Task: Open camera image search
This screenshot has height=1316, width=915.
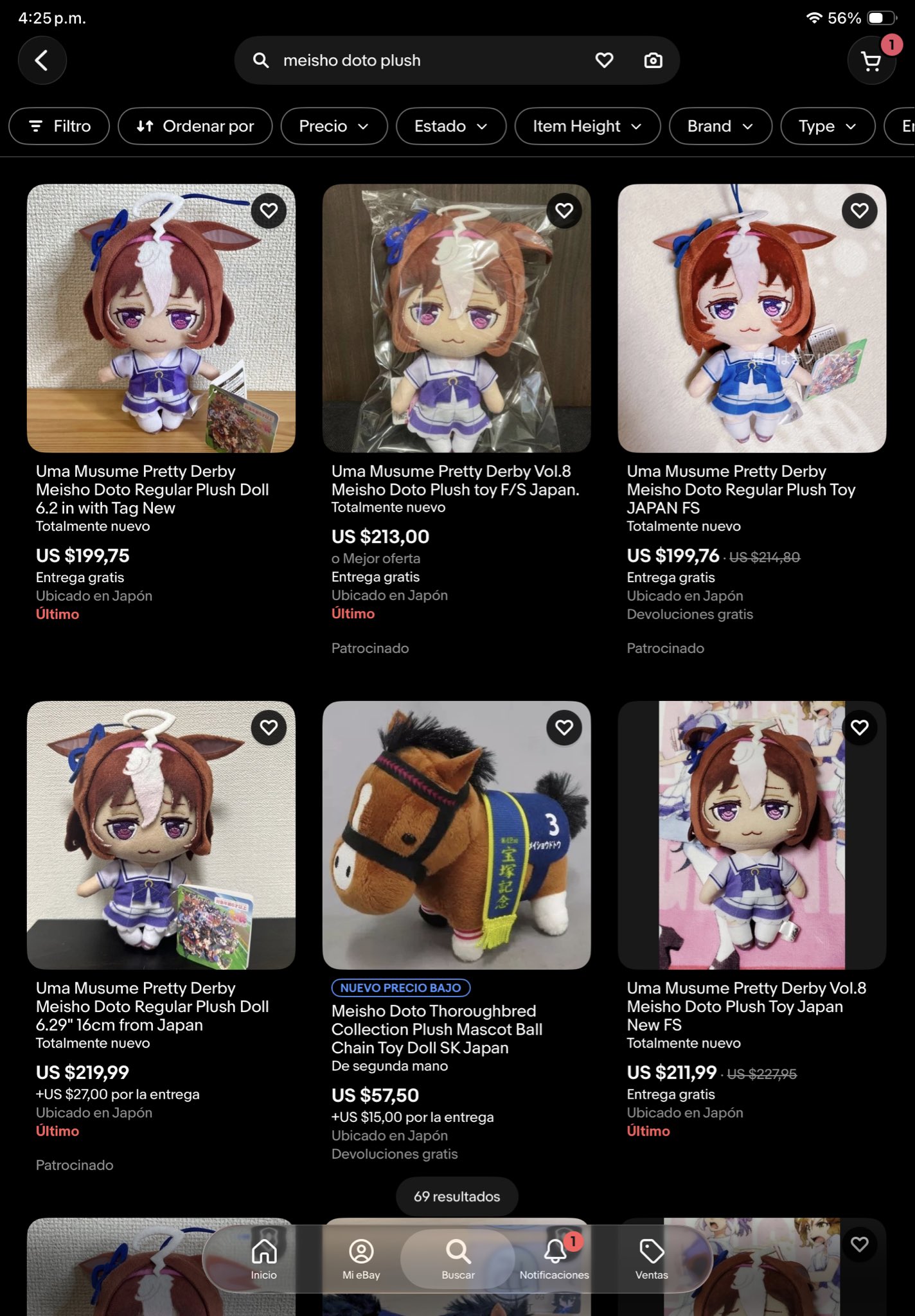Action: tap(653, 61)
